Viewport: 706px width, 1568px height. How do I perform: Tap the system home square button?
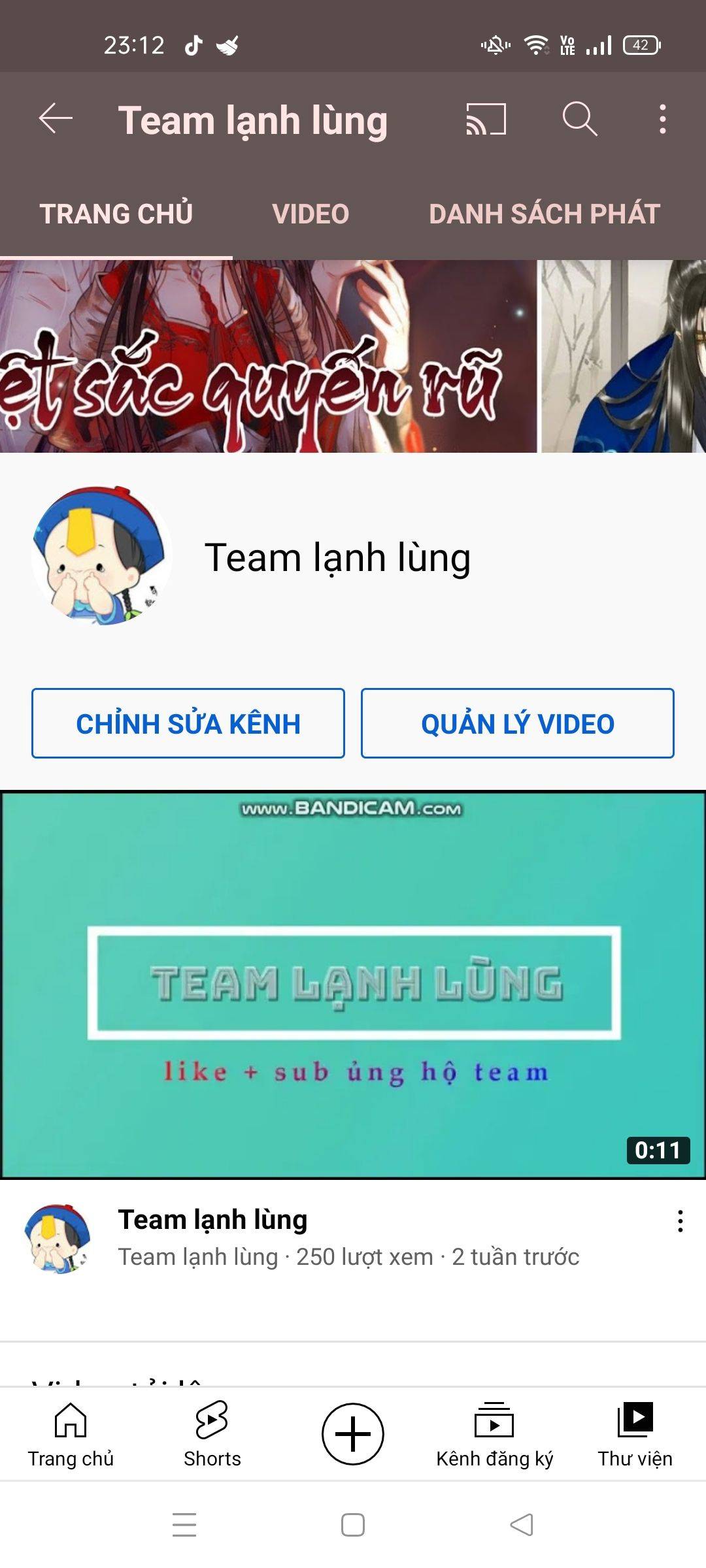click(353, 1525)
